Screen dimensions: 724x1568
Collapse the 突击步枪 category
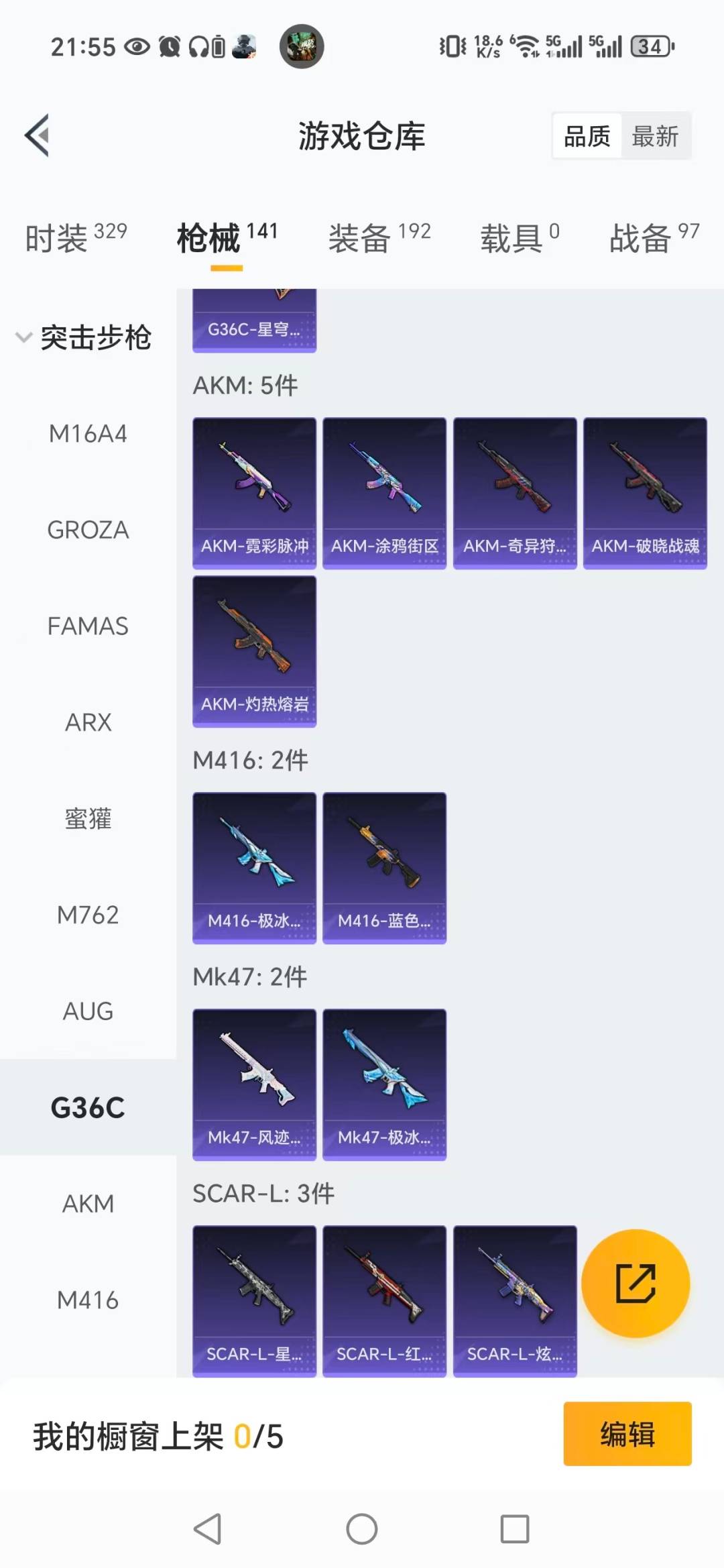tap(84, 337)
